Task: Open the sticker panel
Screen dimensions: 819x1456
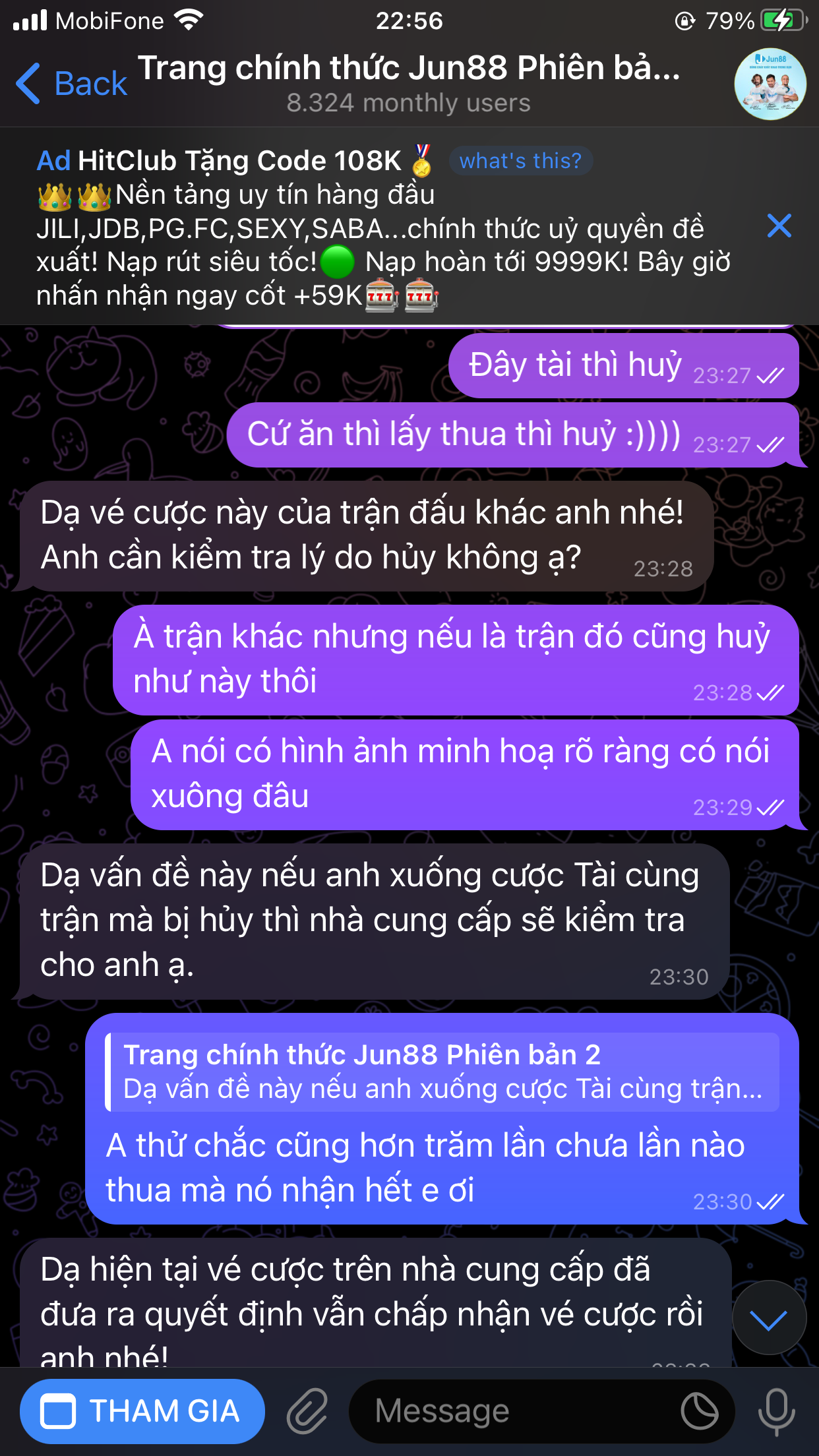Action: [699, 1411]
